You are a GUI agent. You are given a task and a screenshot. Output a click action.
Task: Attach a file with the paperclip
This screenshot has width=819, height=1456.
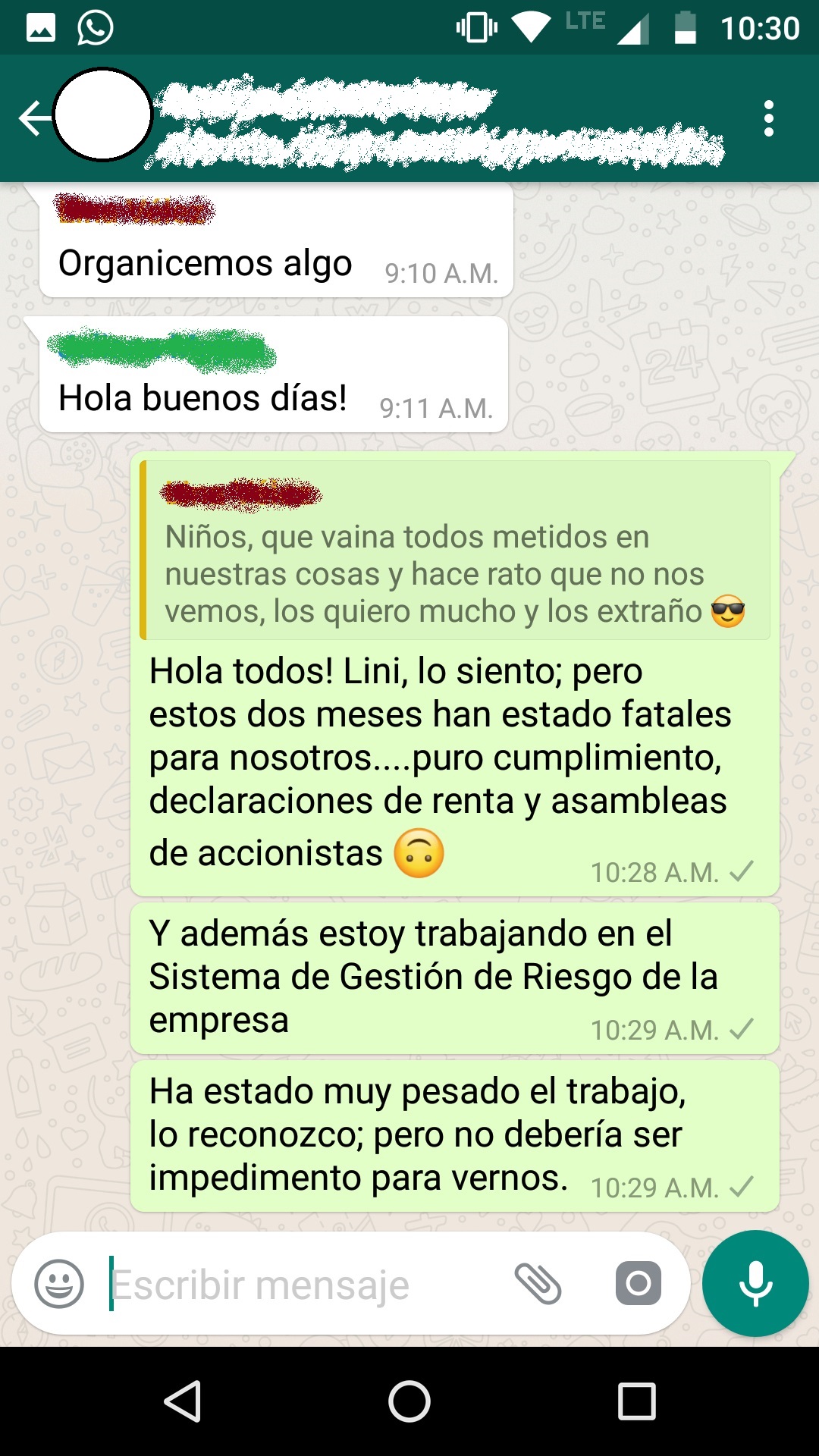(538, 1284)
